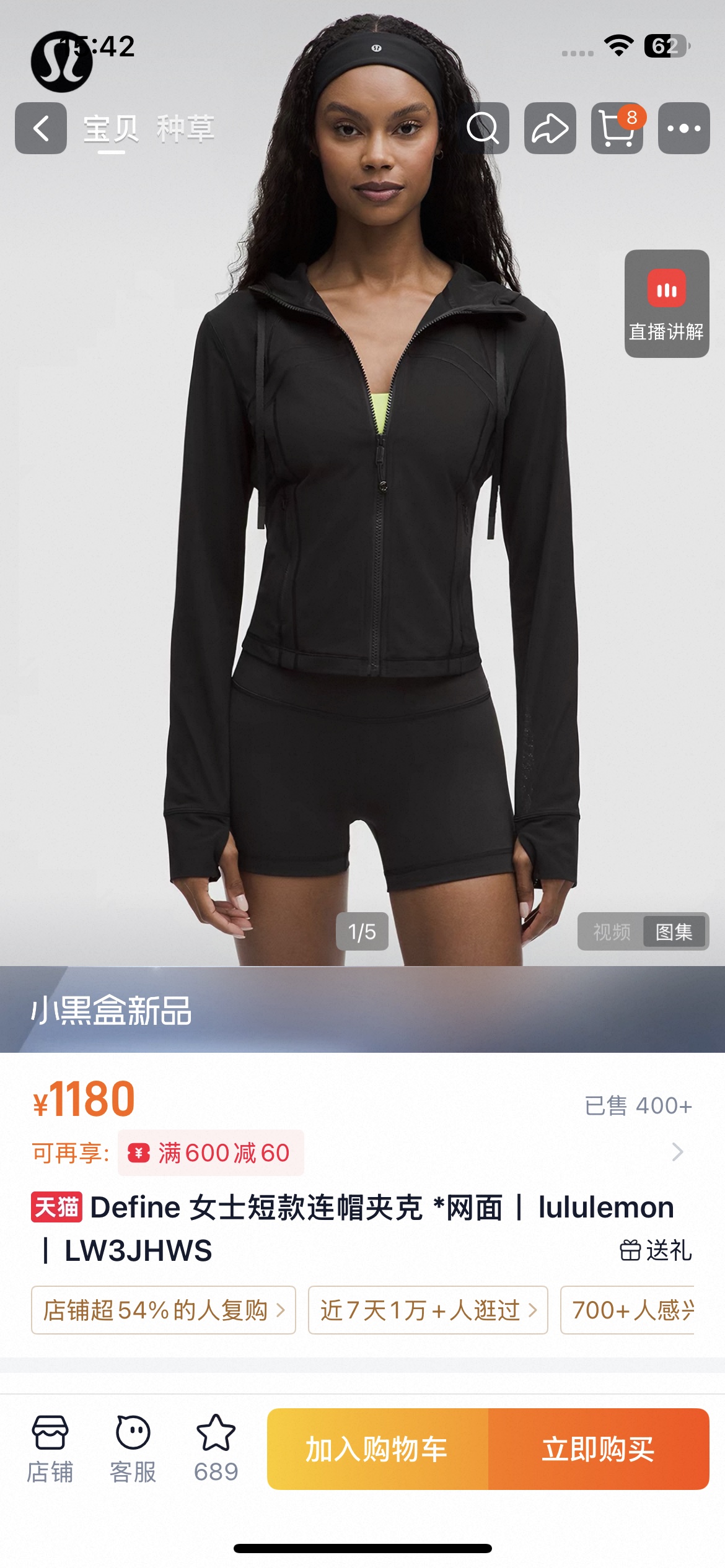Tap 送礼 to gift this item

click(x=656, y=1250)
